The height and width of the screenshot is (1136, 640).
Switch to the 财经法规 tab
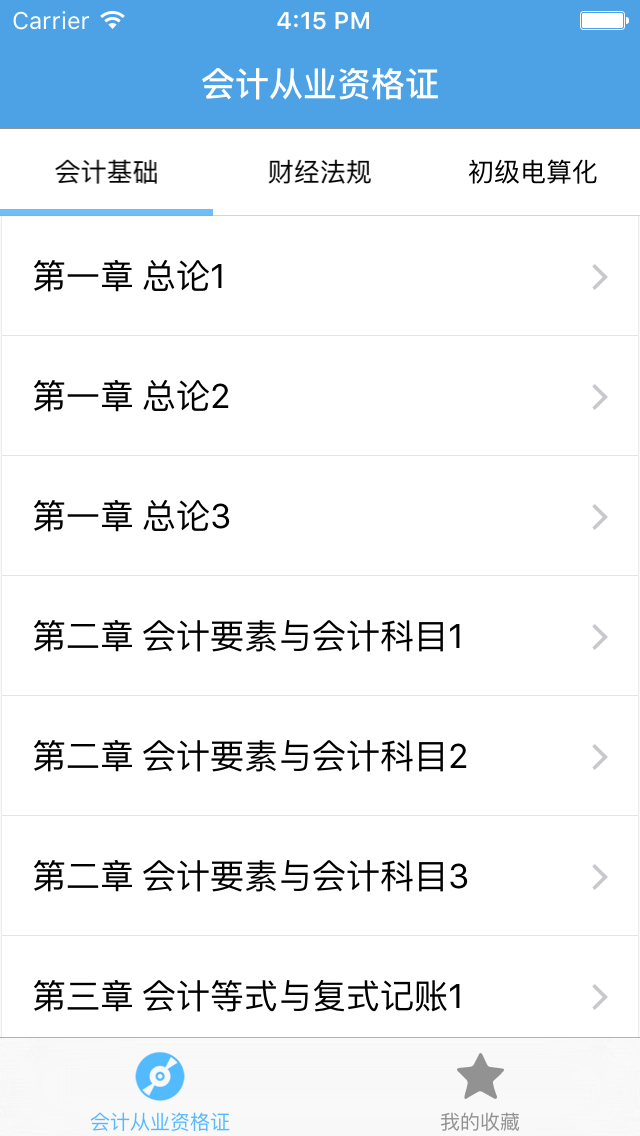click(x=320, y=172)
